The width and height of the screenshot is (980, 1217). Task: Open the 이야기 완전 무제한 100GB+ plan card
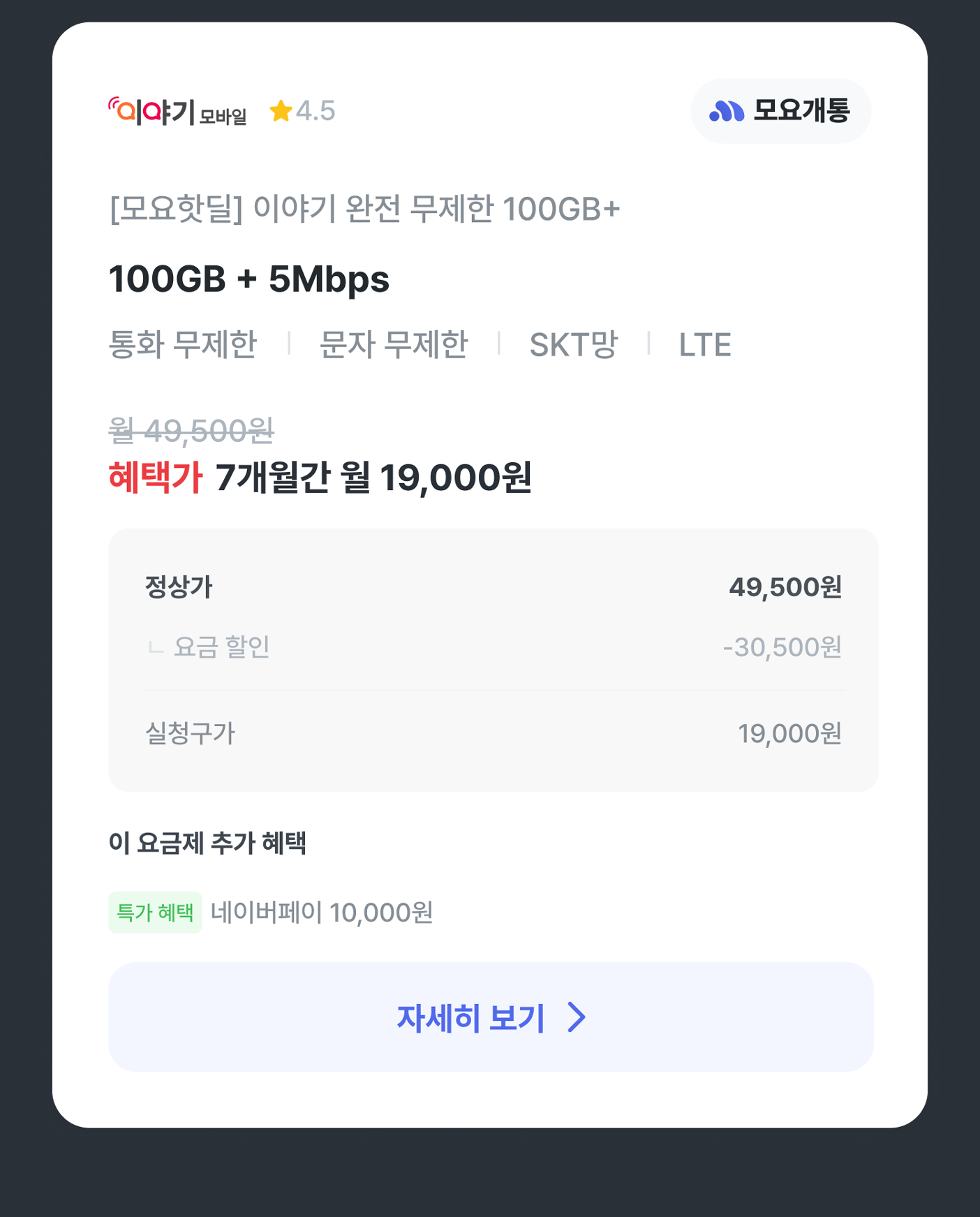[364, 209]
